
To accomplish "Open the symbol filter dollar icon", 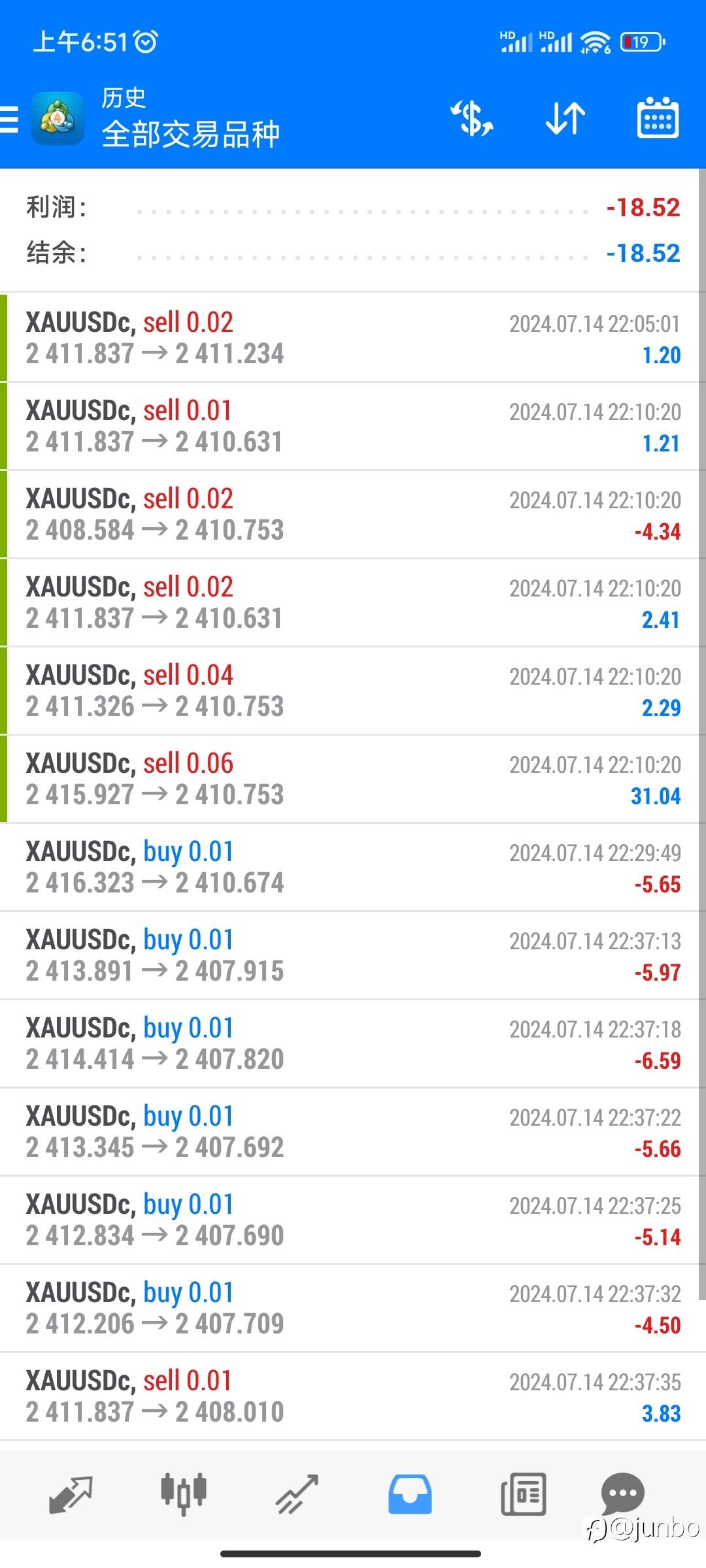I will (x=471, y=119).
